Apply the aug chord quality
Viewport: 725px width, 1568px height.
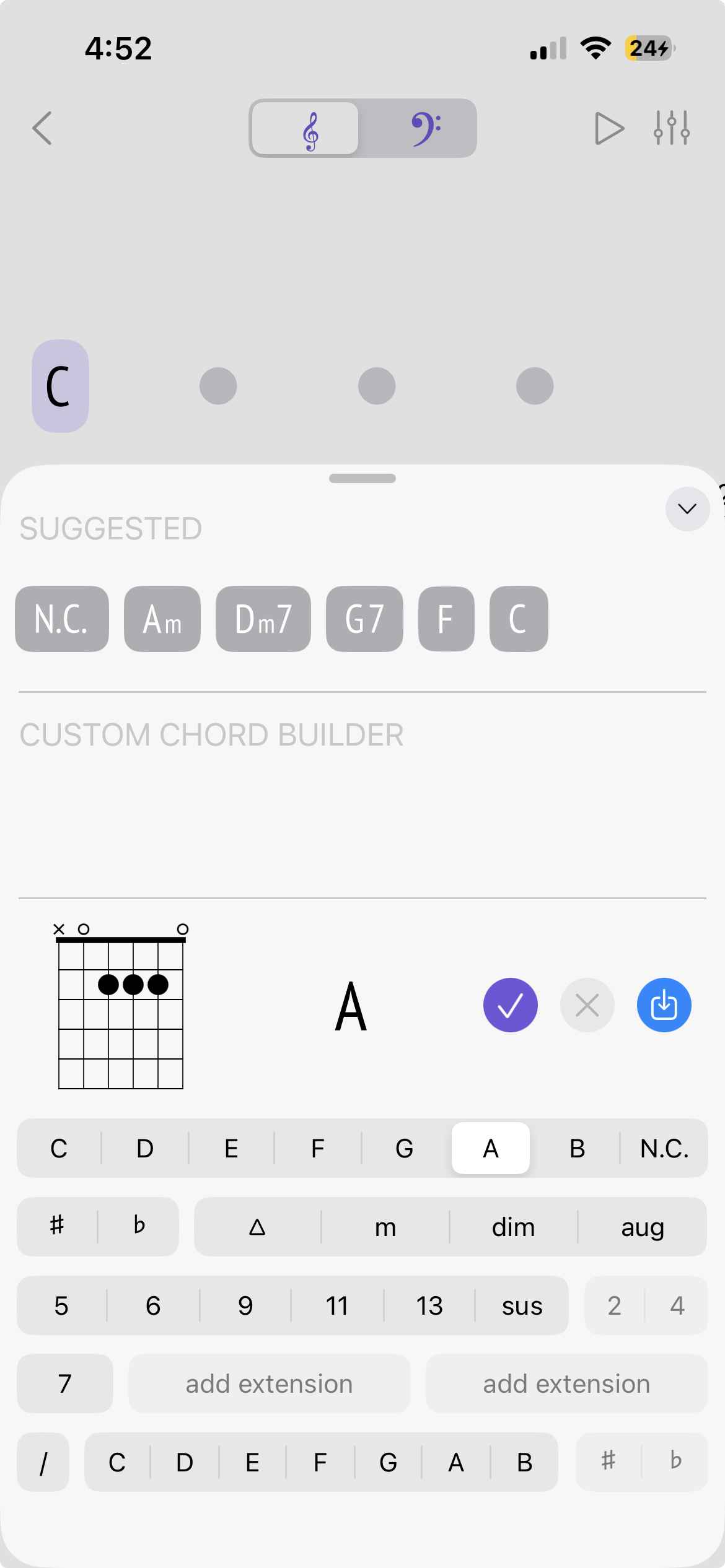(643, 1227)
